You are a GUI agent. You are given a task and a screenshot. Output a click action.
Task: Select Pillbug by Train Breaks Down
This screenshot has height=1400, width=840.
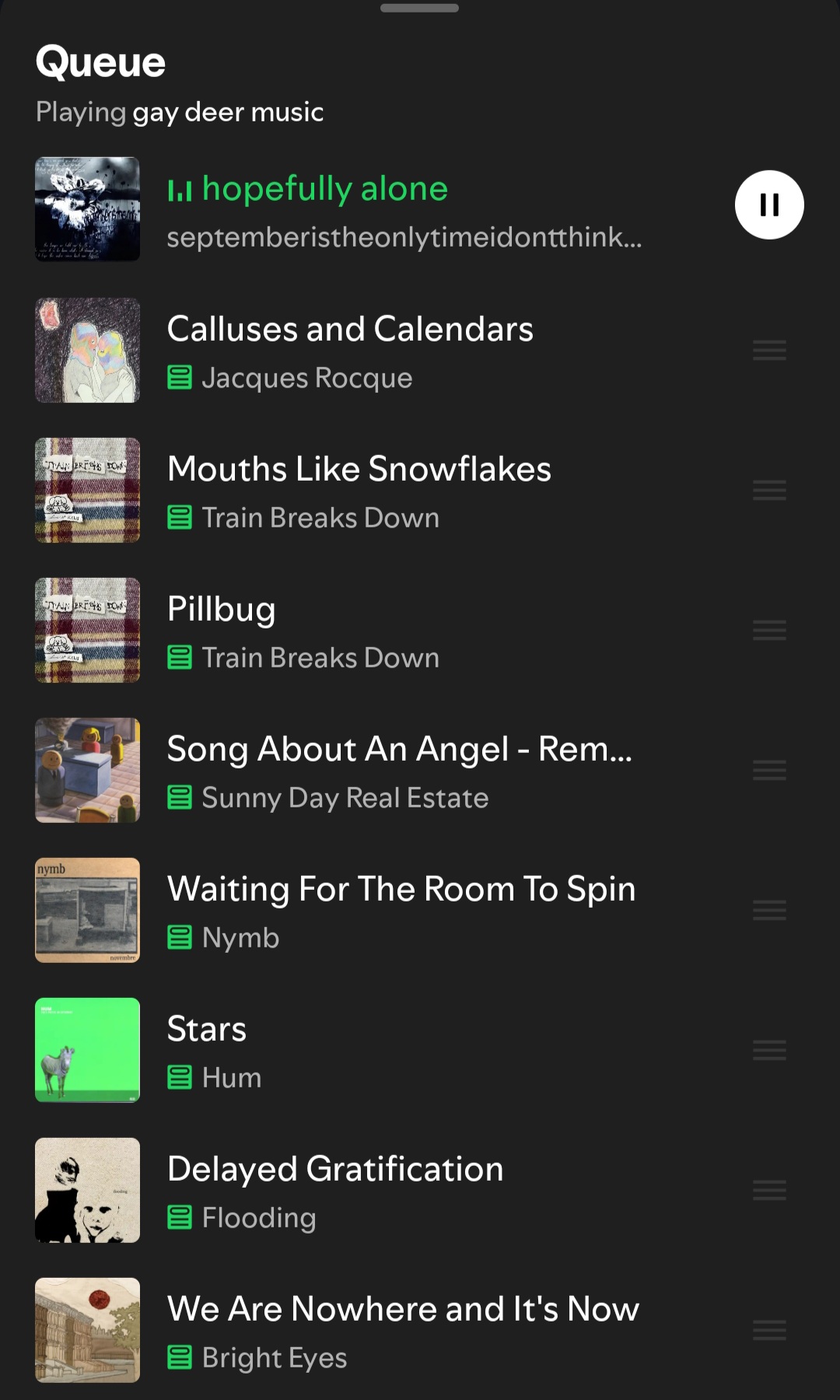[x=222, y=610]
